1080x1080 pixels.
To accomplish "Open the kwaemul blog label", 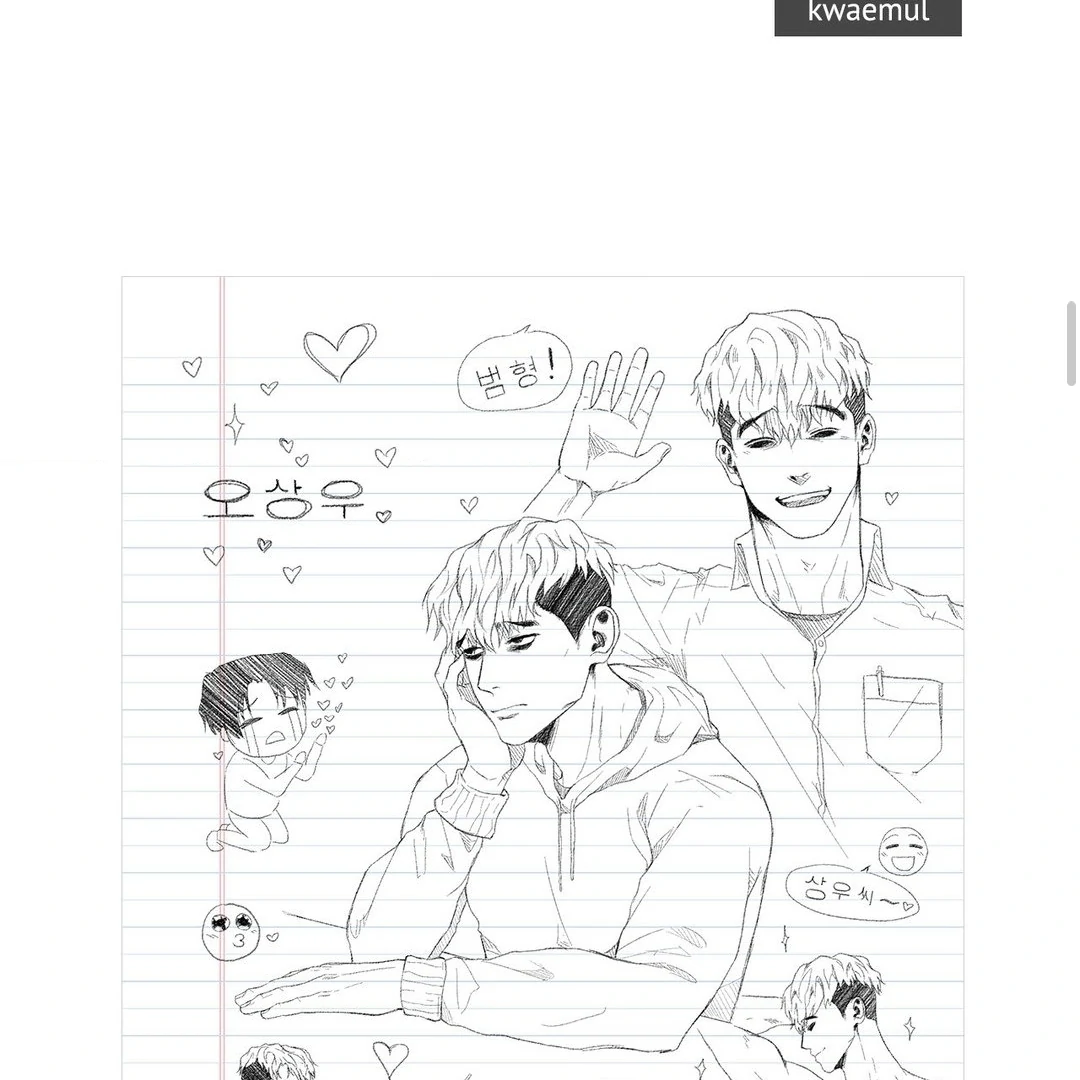I will pyautogui.click(x=867, y=14).
